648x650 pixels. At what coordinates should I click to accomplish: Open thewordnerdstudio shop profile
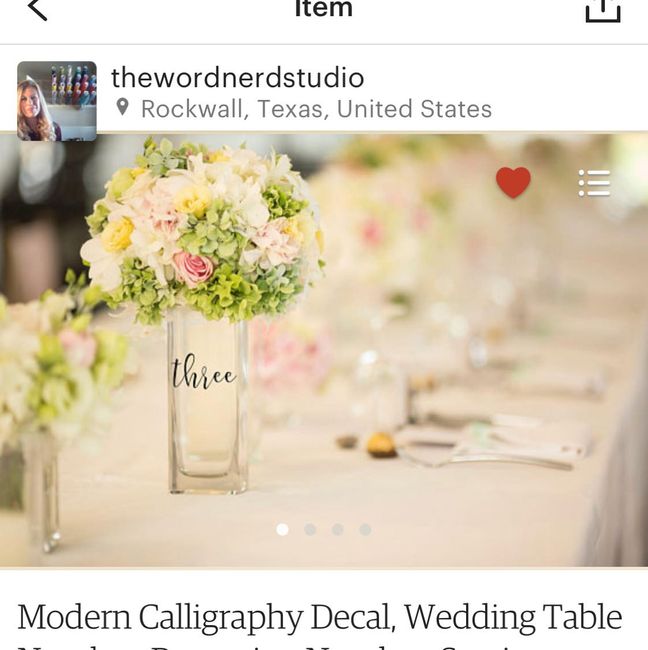(237, 77)
